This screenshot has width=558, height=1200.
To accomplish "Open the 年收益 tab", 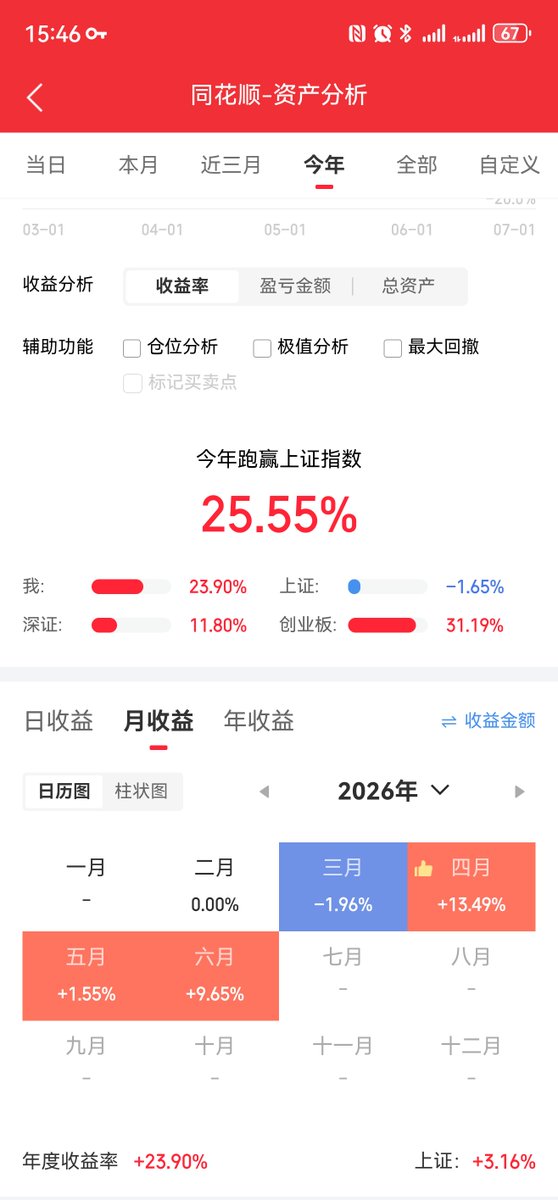I will coord(259,721).
